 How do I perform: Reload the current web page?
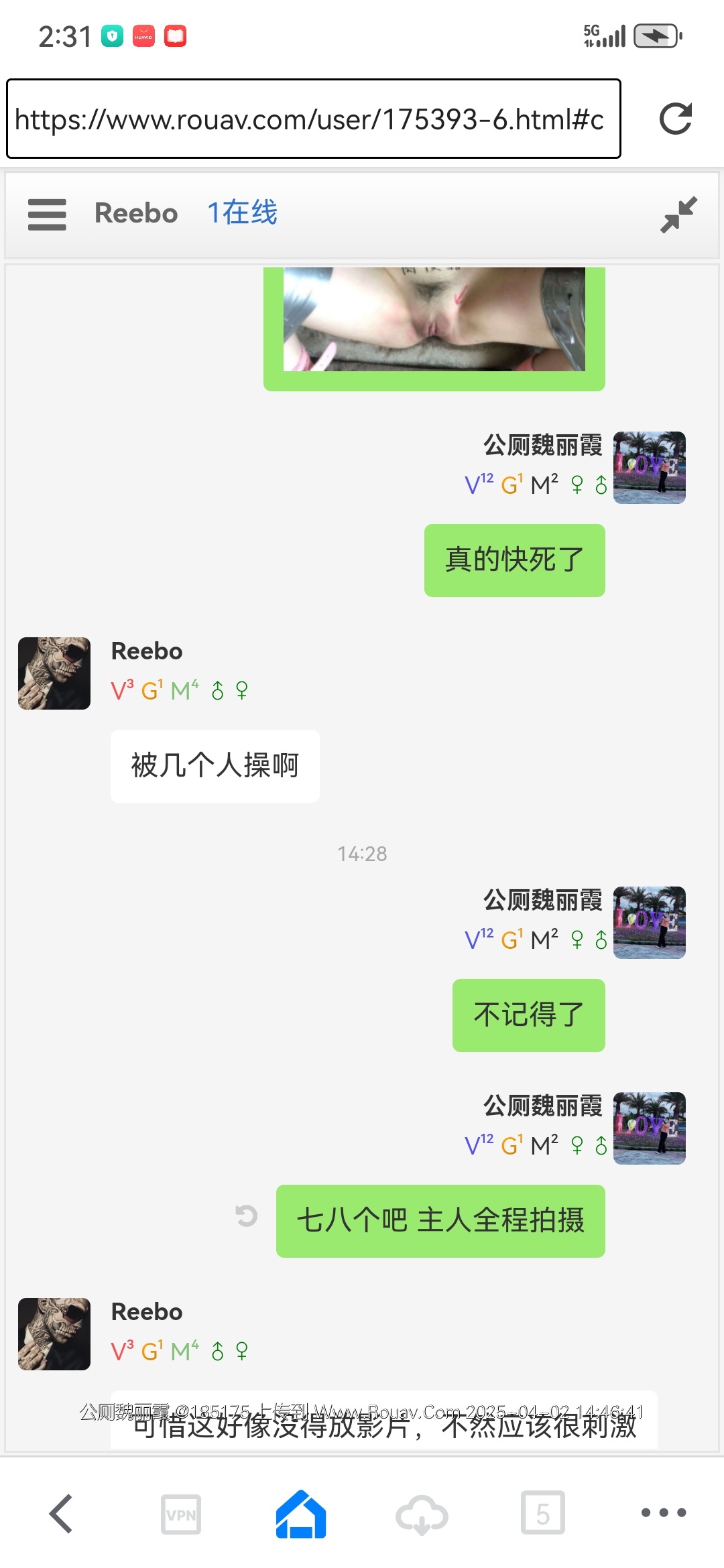tap(675, 119)
